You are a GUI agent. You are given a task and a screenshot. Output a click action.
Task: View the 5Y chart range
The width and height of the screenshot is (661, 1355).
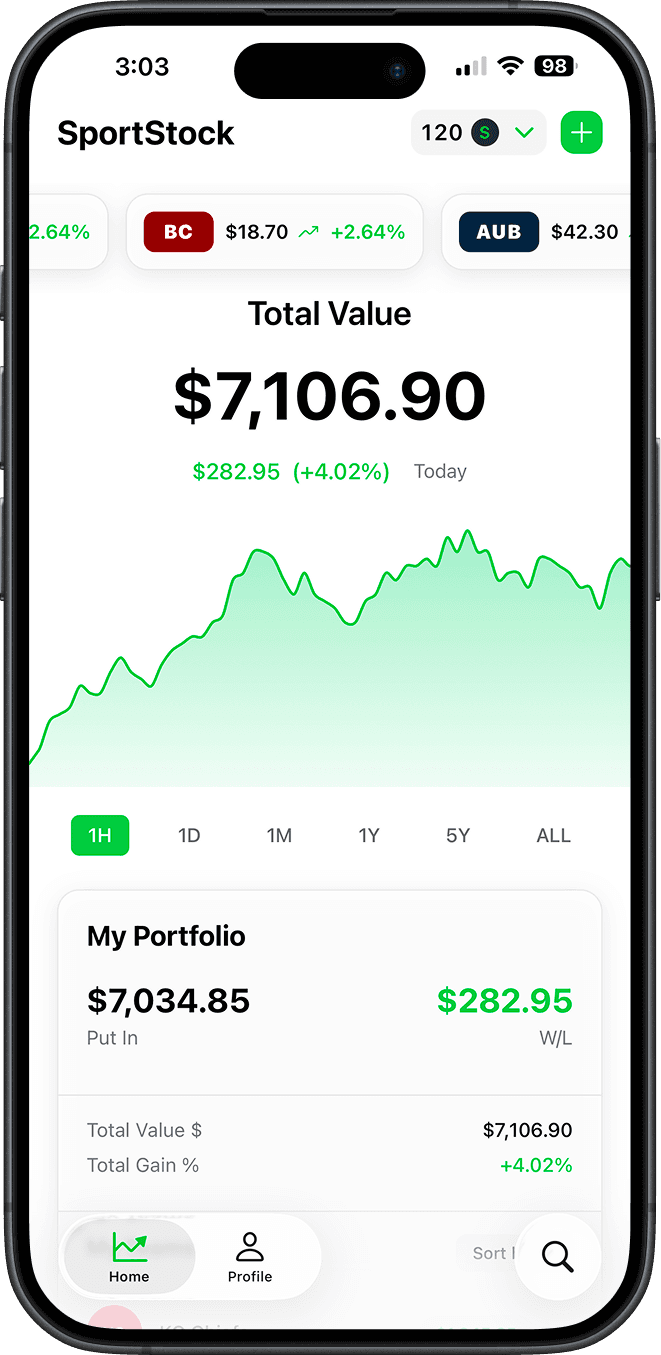click(458, 836)
